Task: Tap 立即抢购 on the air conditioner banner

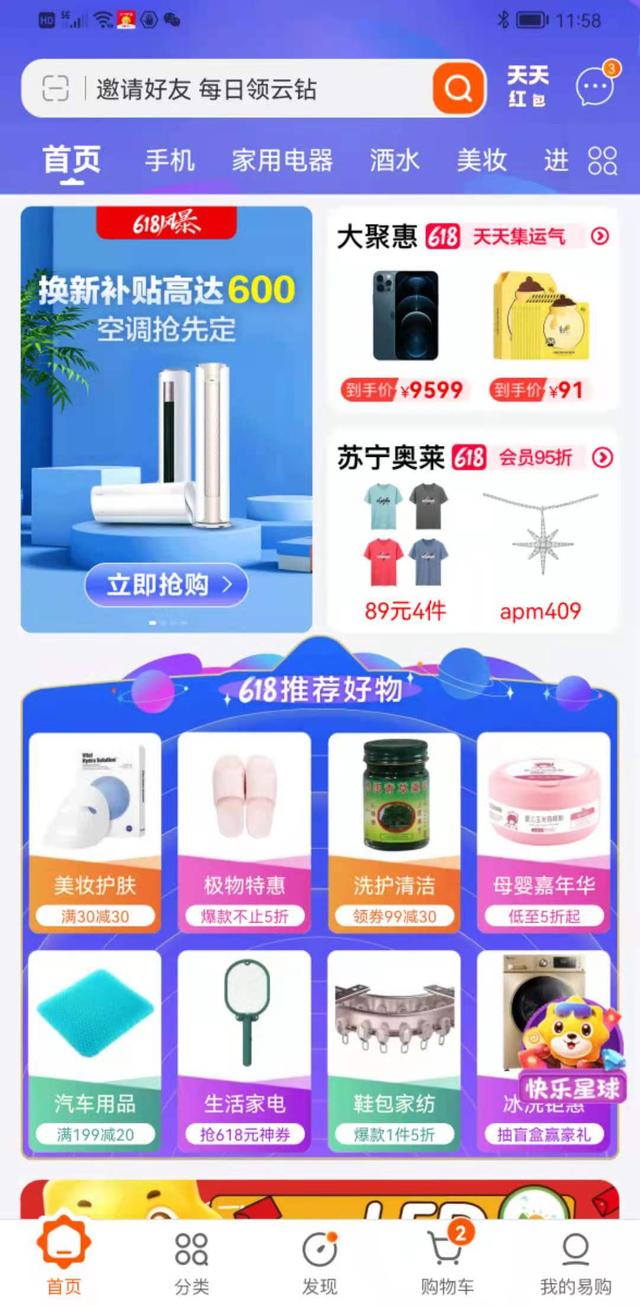Action: coord(165,584)
